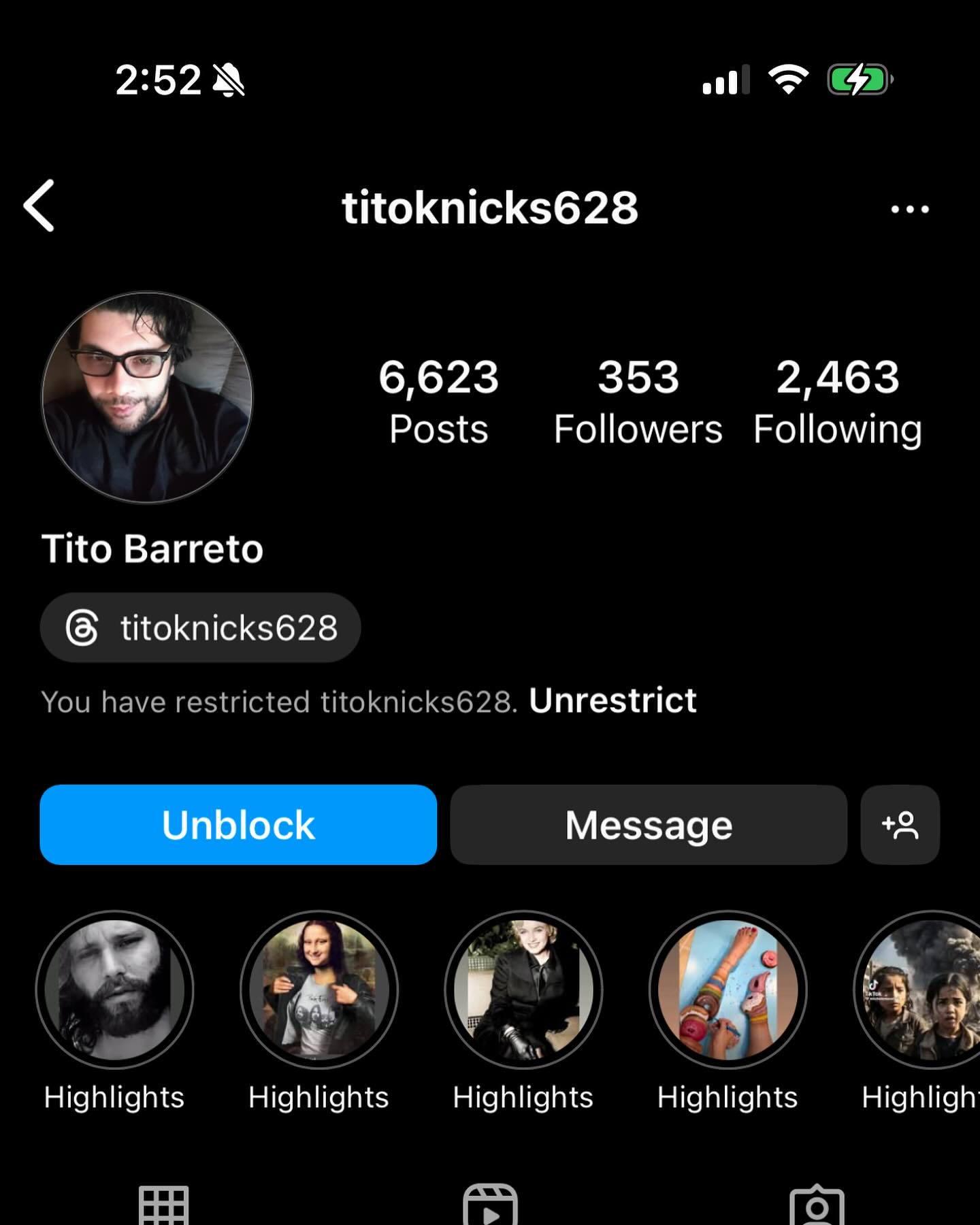Open the bearded man black-and-white highlight
Image resolution: width=980 pixels, height=1225 pixels.
[x=114, y=990]
